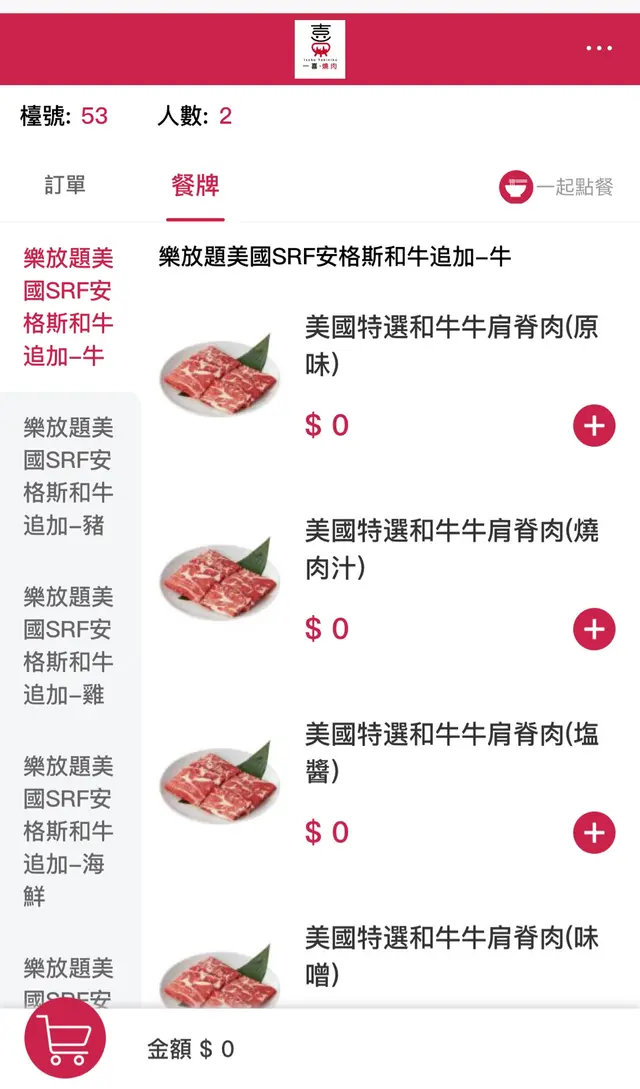The width and height of the screenshot is (640, 1089).
Task: Add 美國特選和牛牛肩脊肉(塩醬) to order
Action: (594, 832)
